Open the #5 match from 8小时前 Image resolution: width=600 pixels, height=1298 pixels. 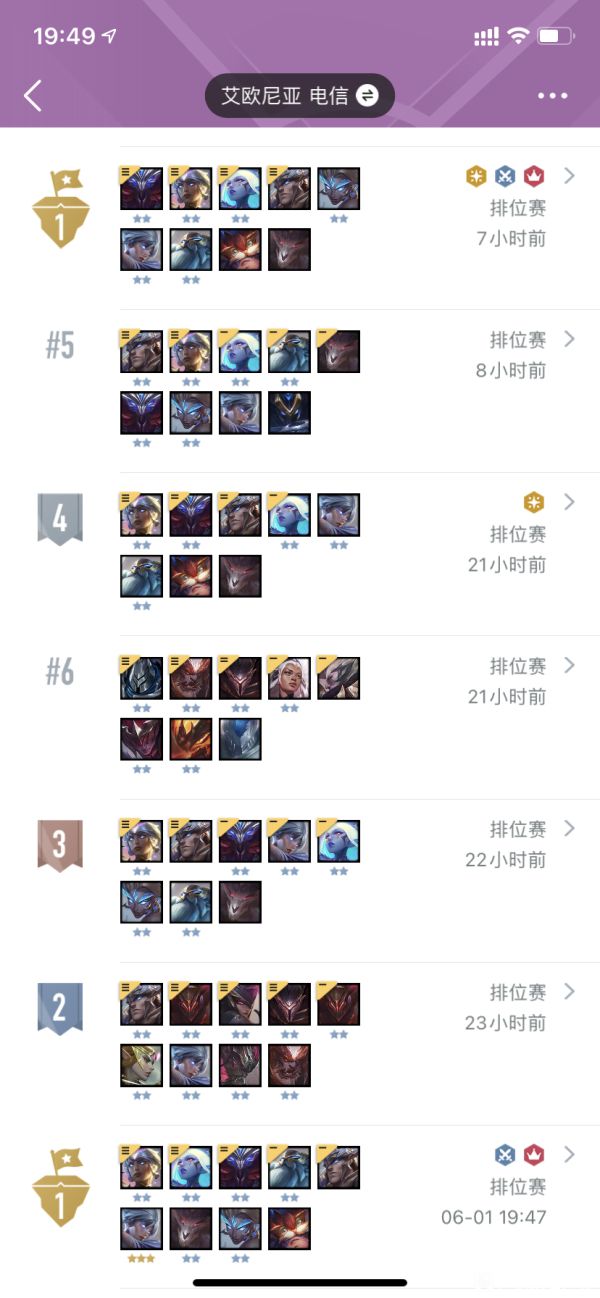pos(569,340)
